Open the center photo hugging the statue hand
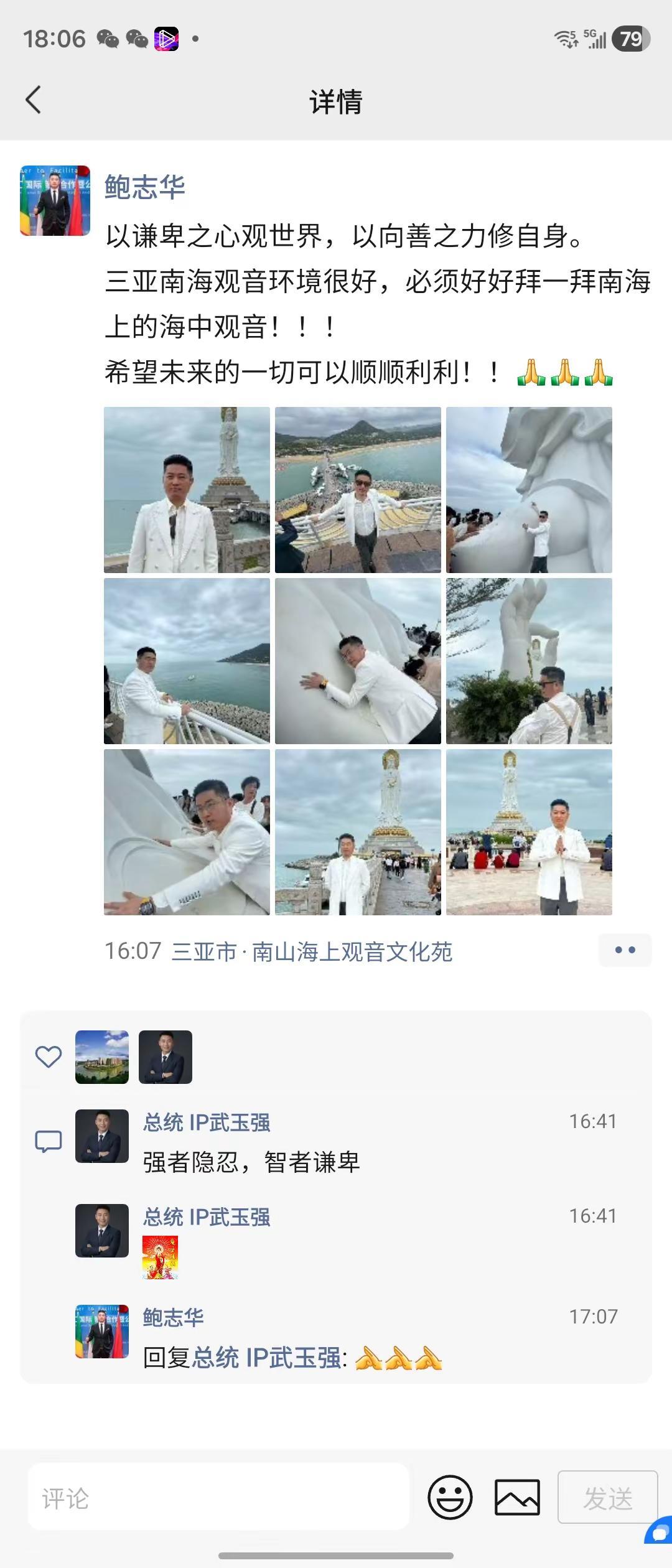This screenshot has height=1568, width=672. [358, 663]
